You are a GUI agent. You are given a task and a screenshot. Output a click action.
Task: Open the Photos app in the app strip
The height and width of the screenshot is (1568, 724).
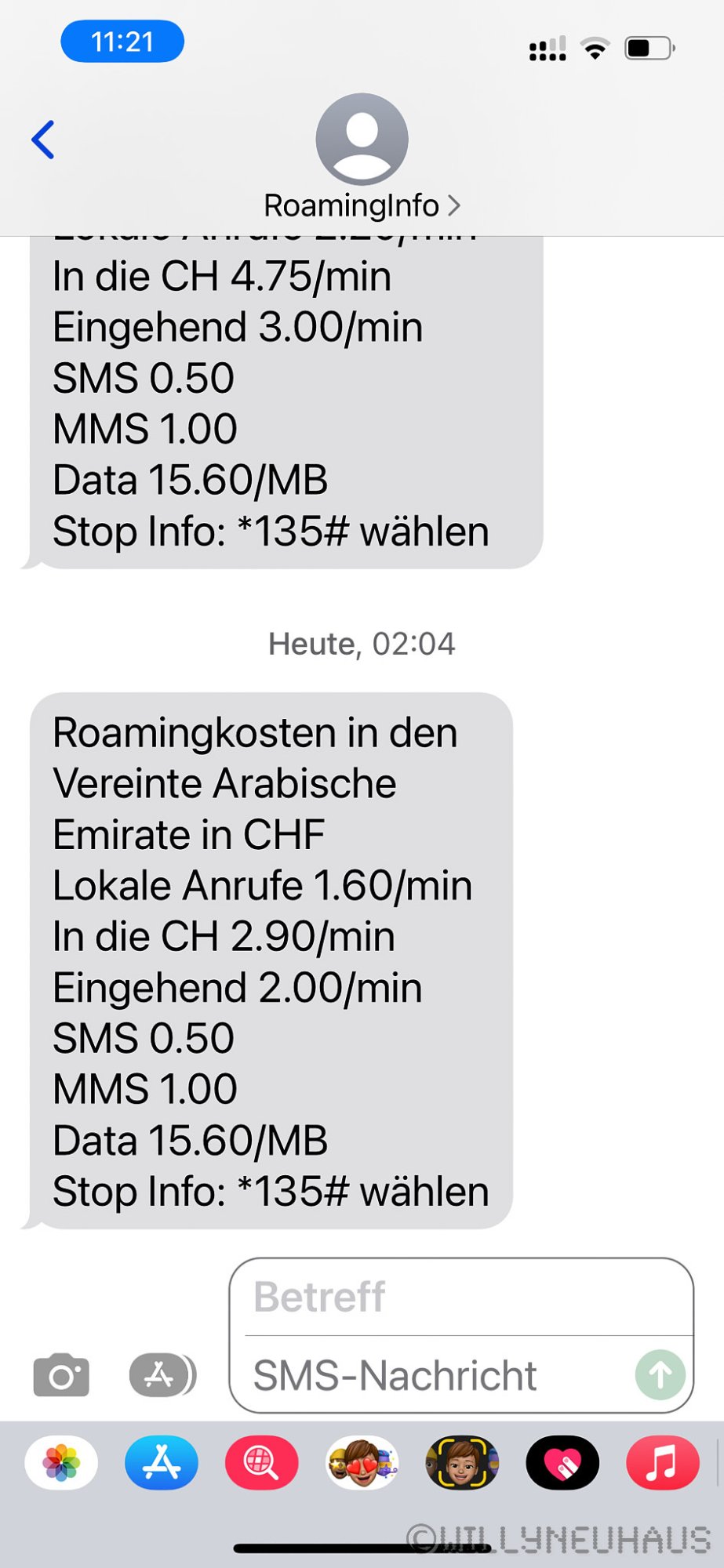pos(61,1463)
